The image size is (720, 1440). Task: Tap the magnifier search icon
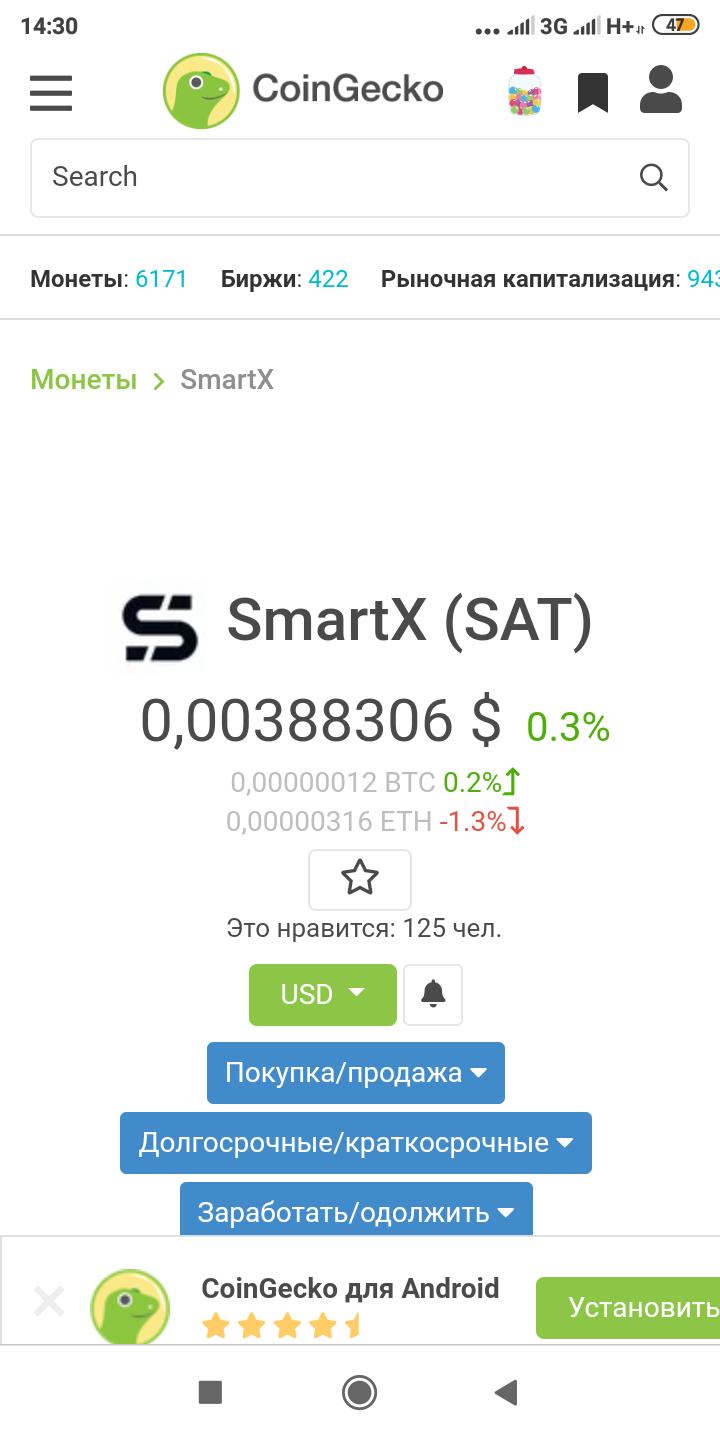tap(653, 177)
